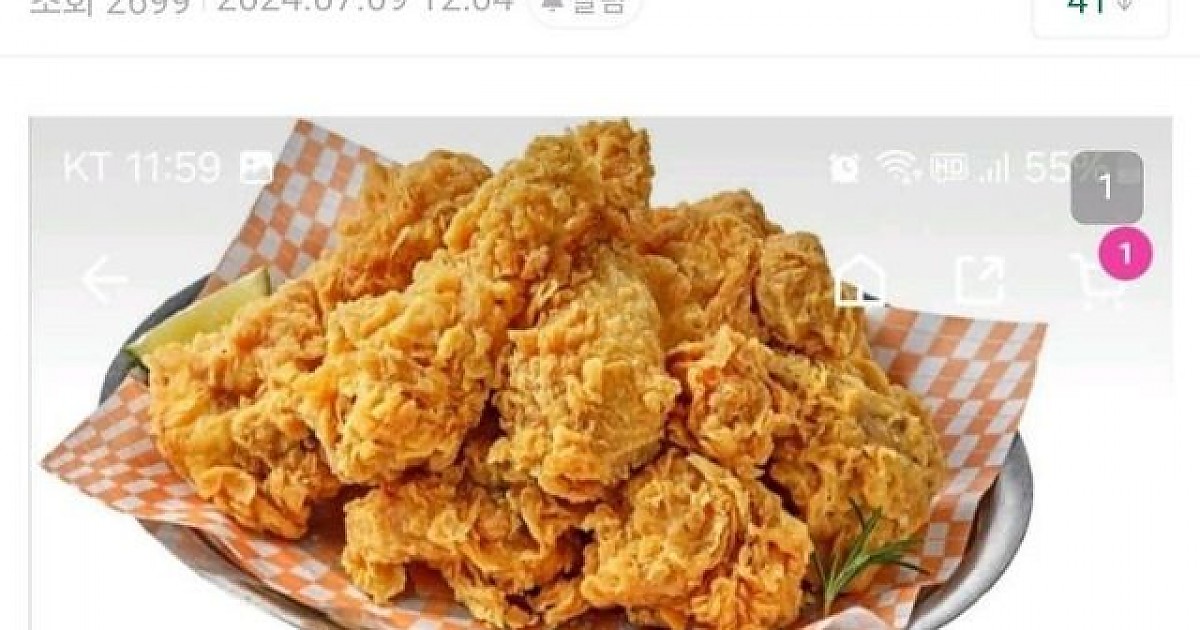This screenshot has width=1200, height=630.
Task: Open the fried chicken screenshot in the post
Action: (600, 380)
